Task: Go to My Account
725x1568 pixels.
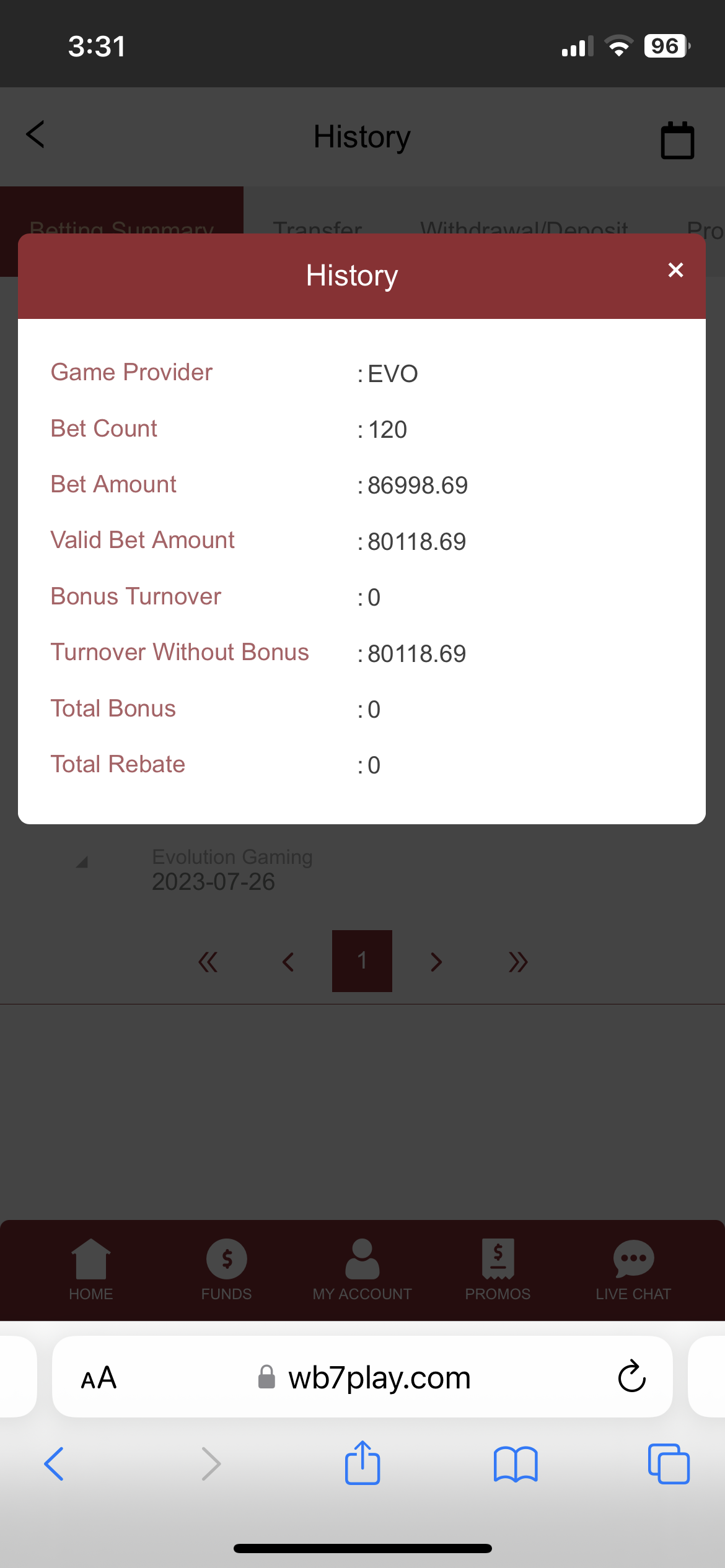Action: (x=362, y=1270)
